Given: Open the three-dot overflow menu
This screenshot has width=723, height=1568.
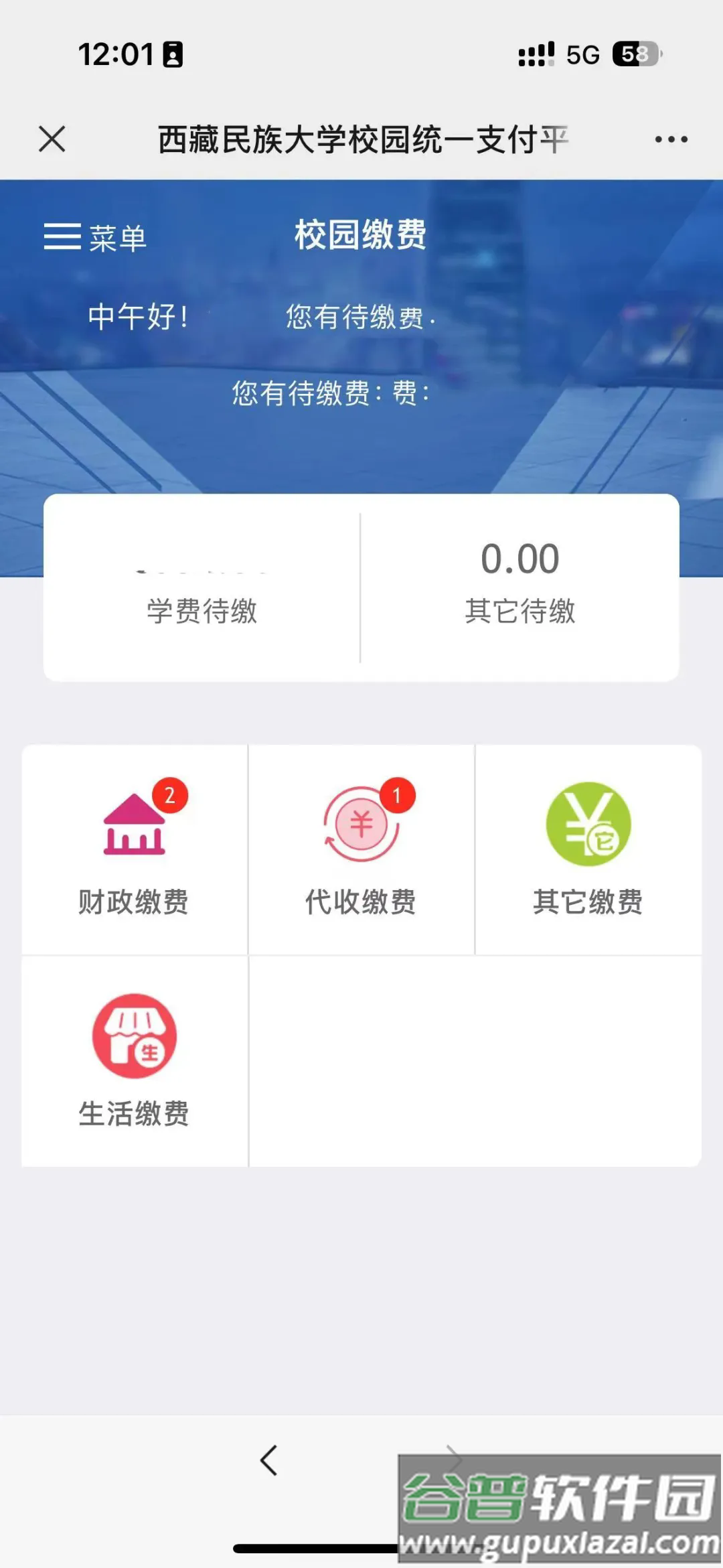Looking at the screenshot, I should point(671,139).
